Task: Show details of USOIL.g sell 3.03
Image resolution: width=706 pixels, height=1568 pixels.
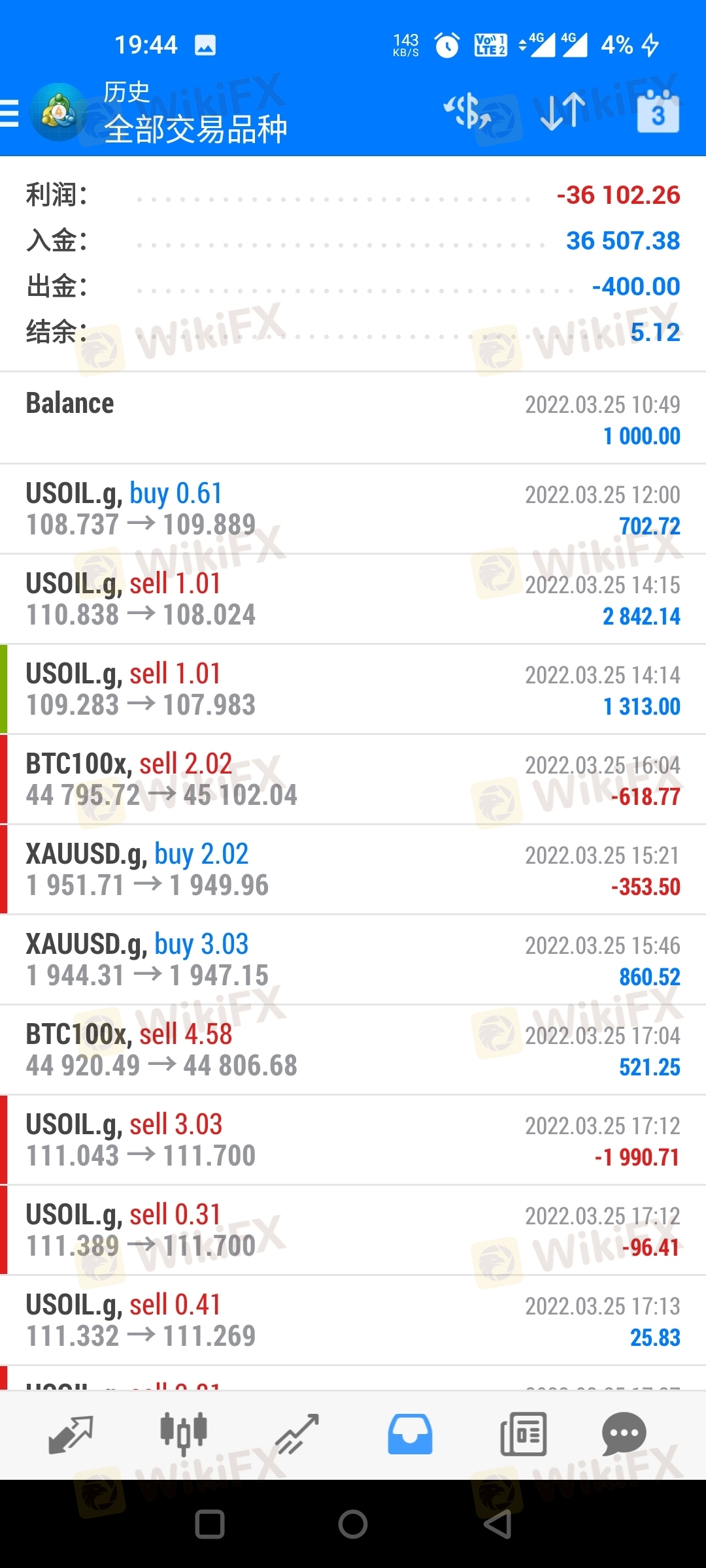Action: coord(353,1140)
